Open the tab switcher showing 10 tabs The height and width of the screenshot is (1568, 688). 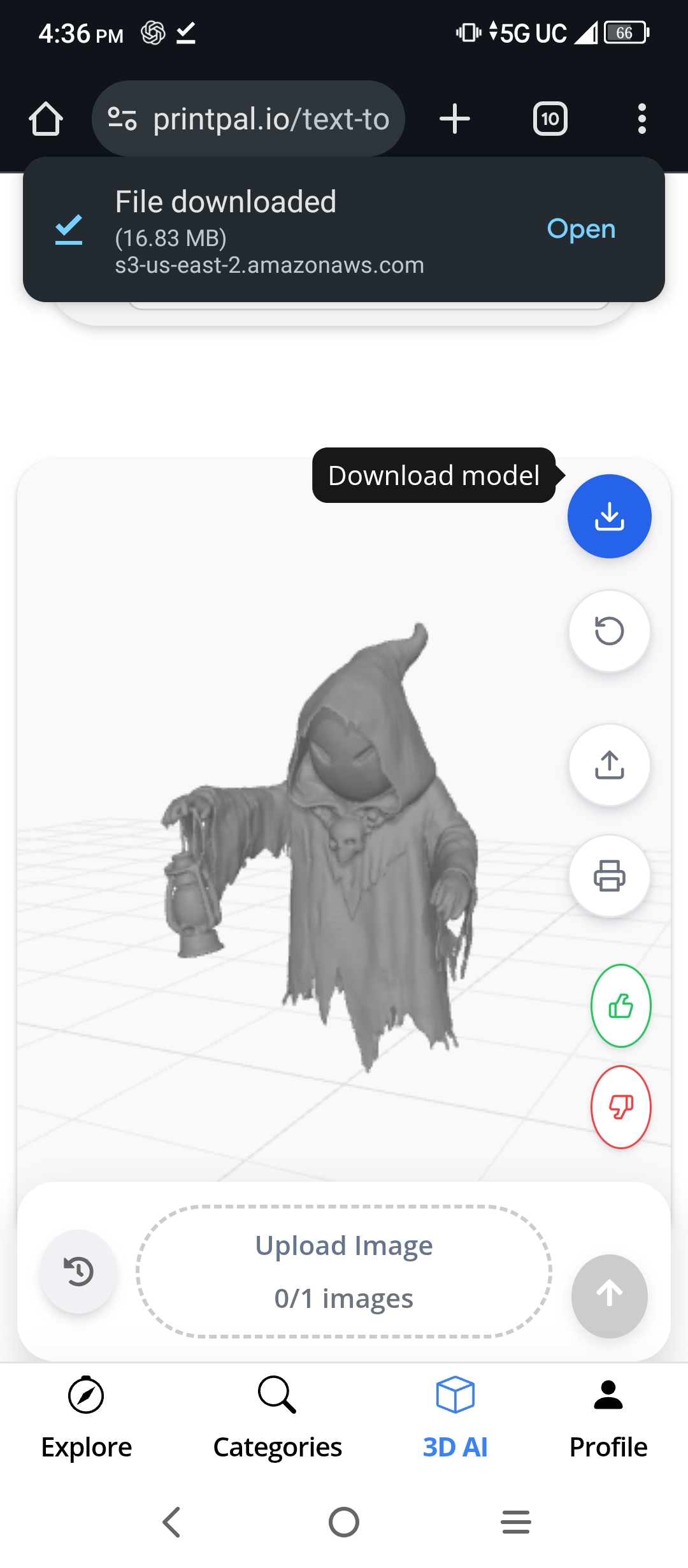tap(550, 119)
